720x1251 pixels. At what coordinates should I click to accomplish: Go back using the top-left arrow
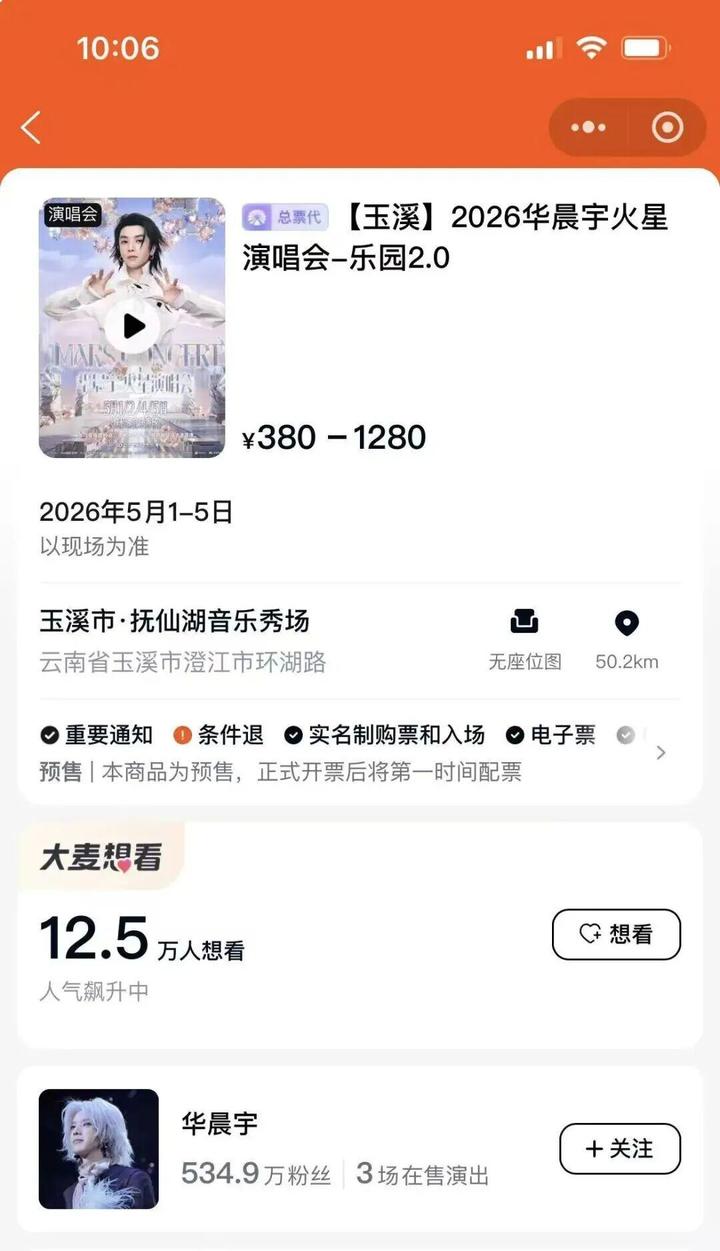click(31, 128)
